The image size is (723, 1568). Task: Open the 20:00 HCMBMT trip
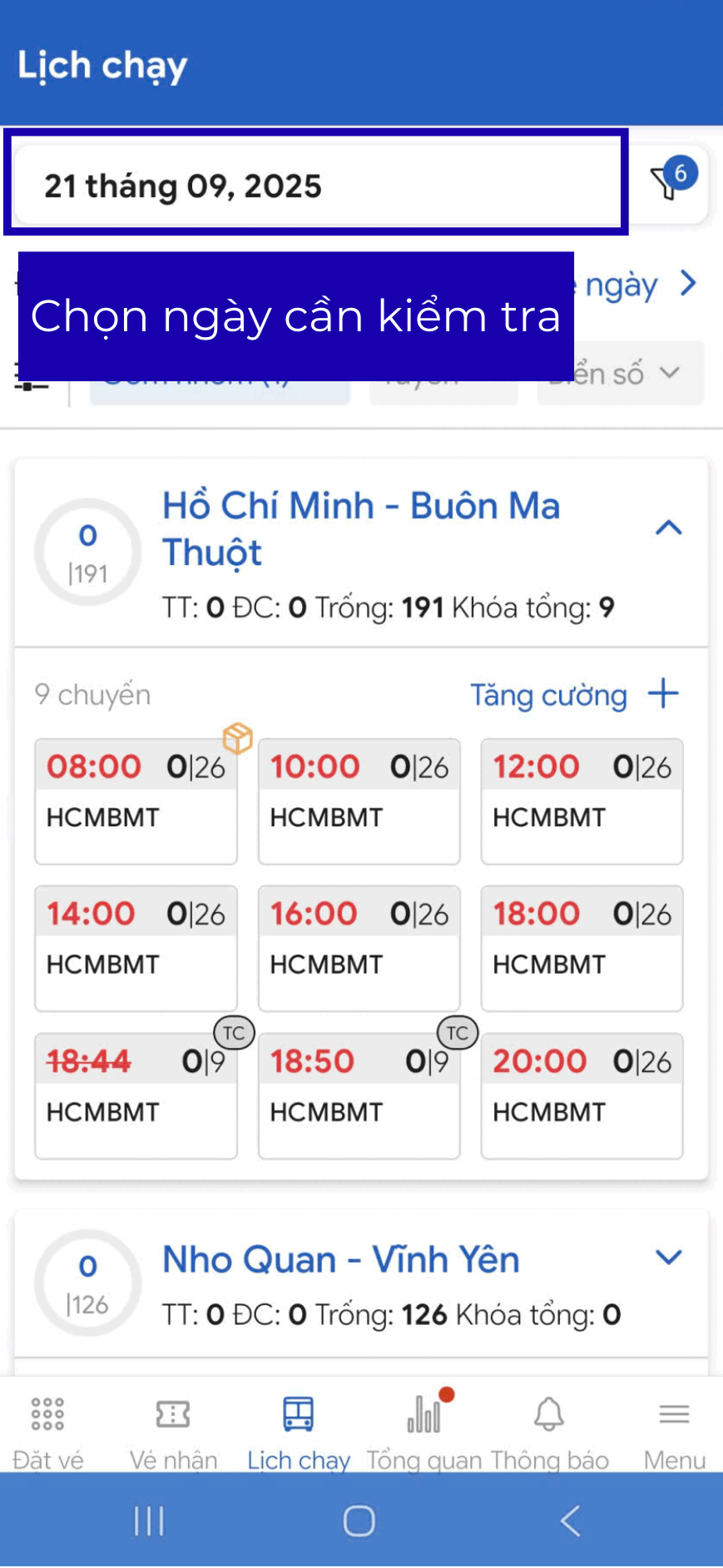(582, 1095)
